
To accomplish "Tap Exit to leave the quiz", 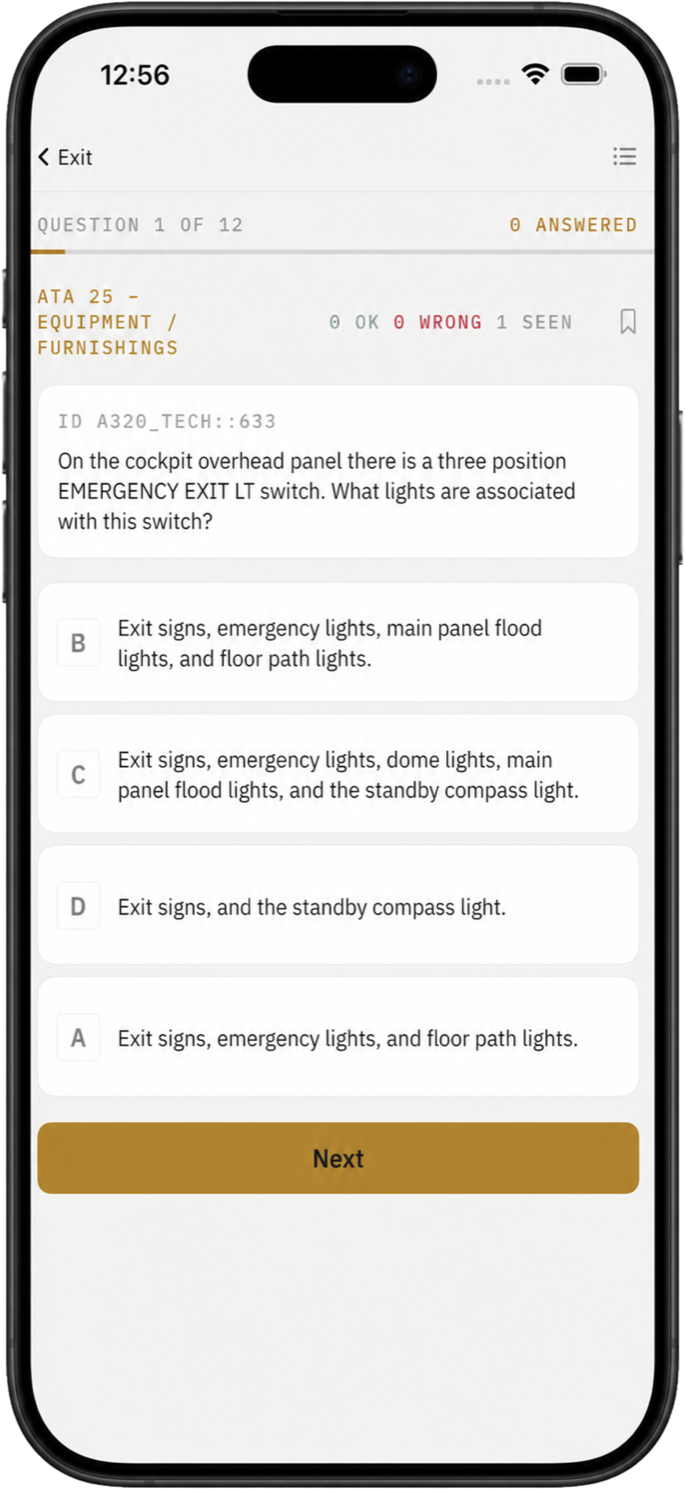I will pos(65,157).
